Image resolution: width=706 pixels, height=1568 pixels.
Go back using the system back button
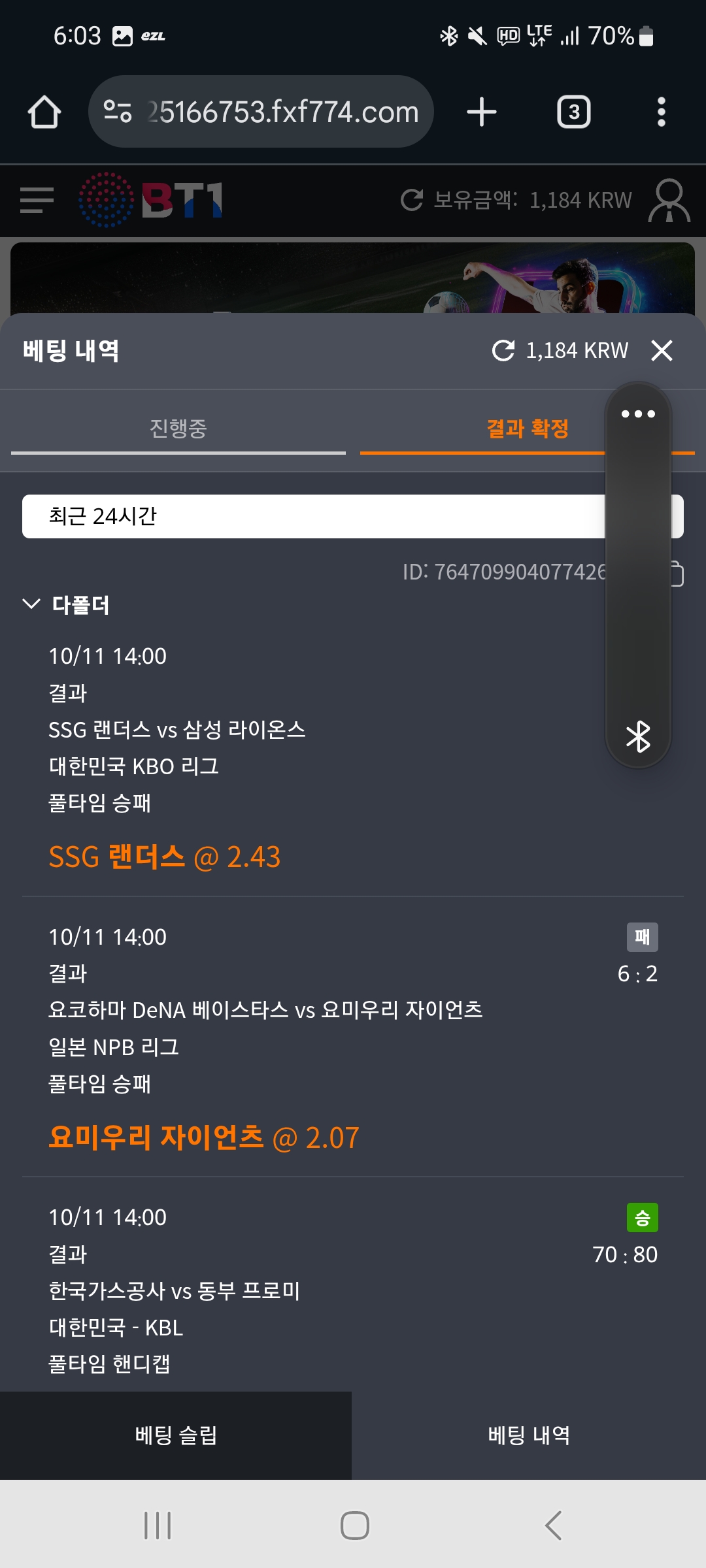tap(553, 1526)
